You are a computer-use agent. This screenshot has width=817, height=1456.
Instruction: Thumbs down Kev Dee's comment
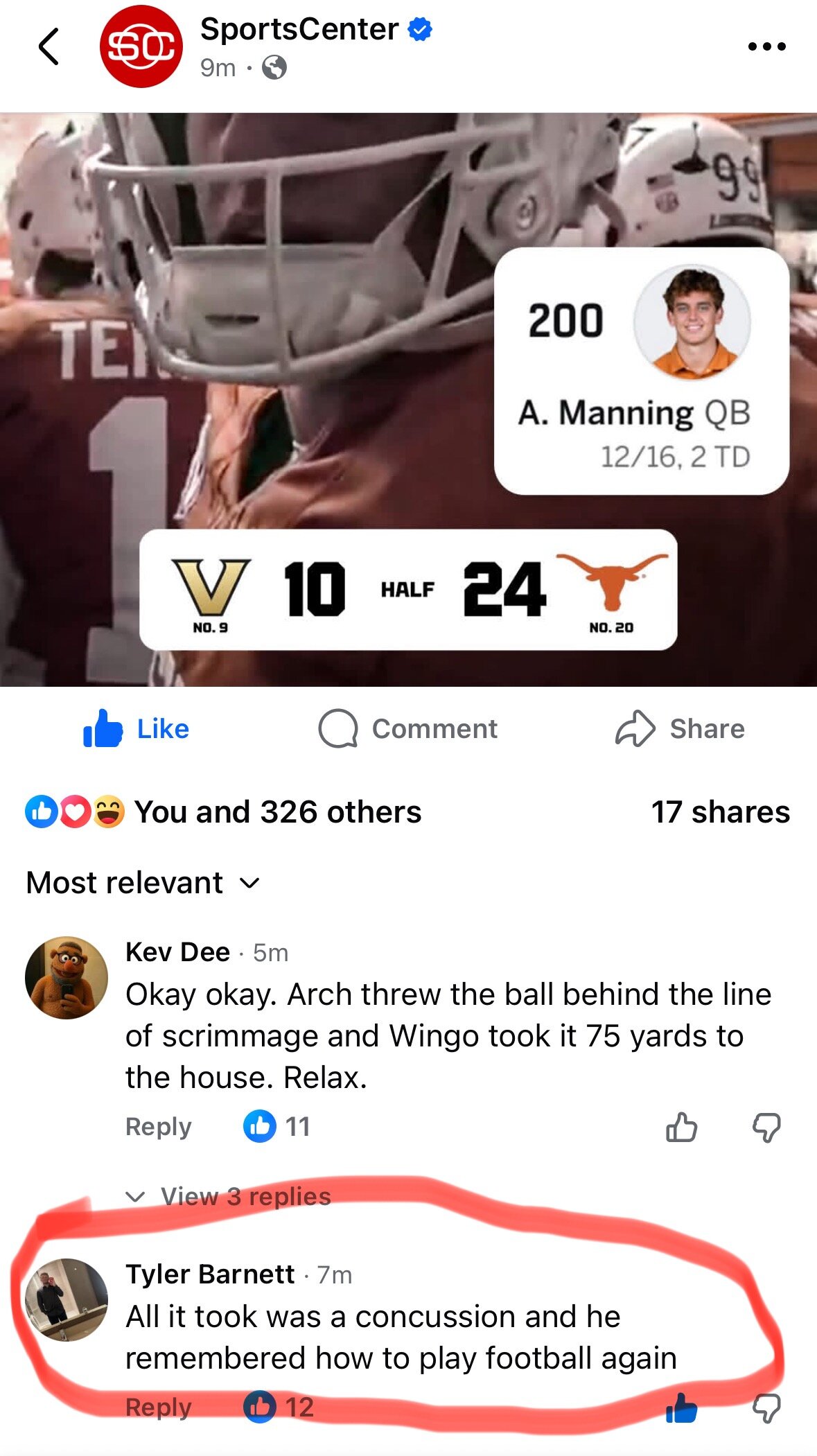(x=766, y=1127)
